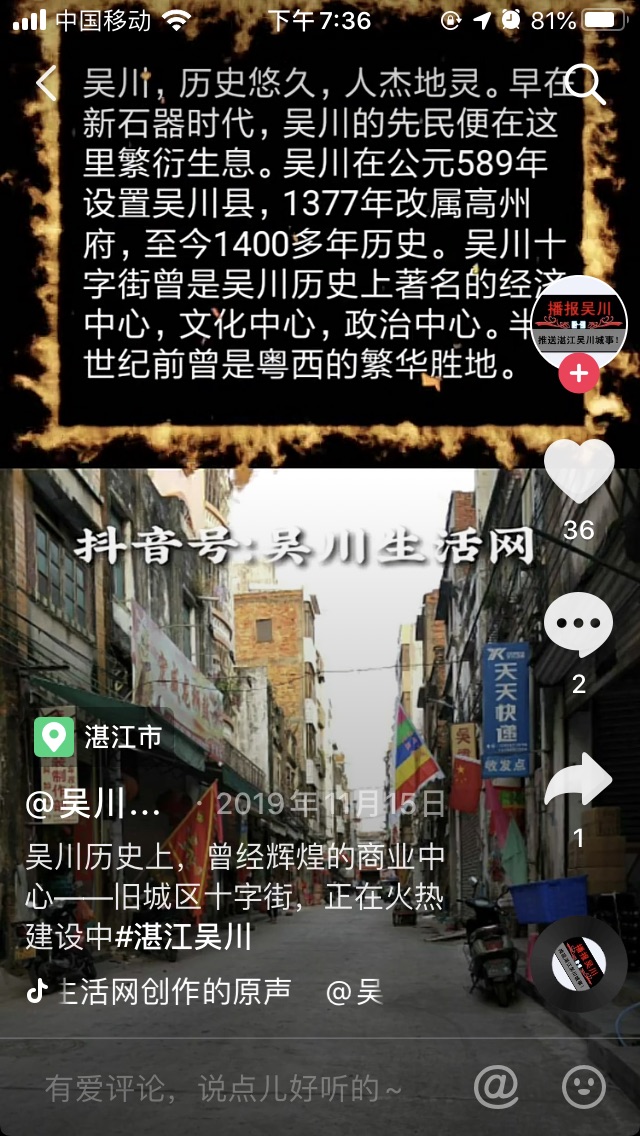Open the comments bubble
640x1136 pixels.
click(x=579, y=624)
